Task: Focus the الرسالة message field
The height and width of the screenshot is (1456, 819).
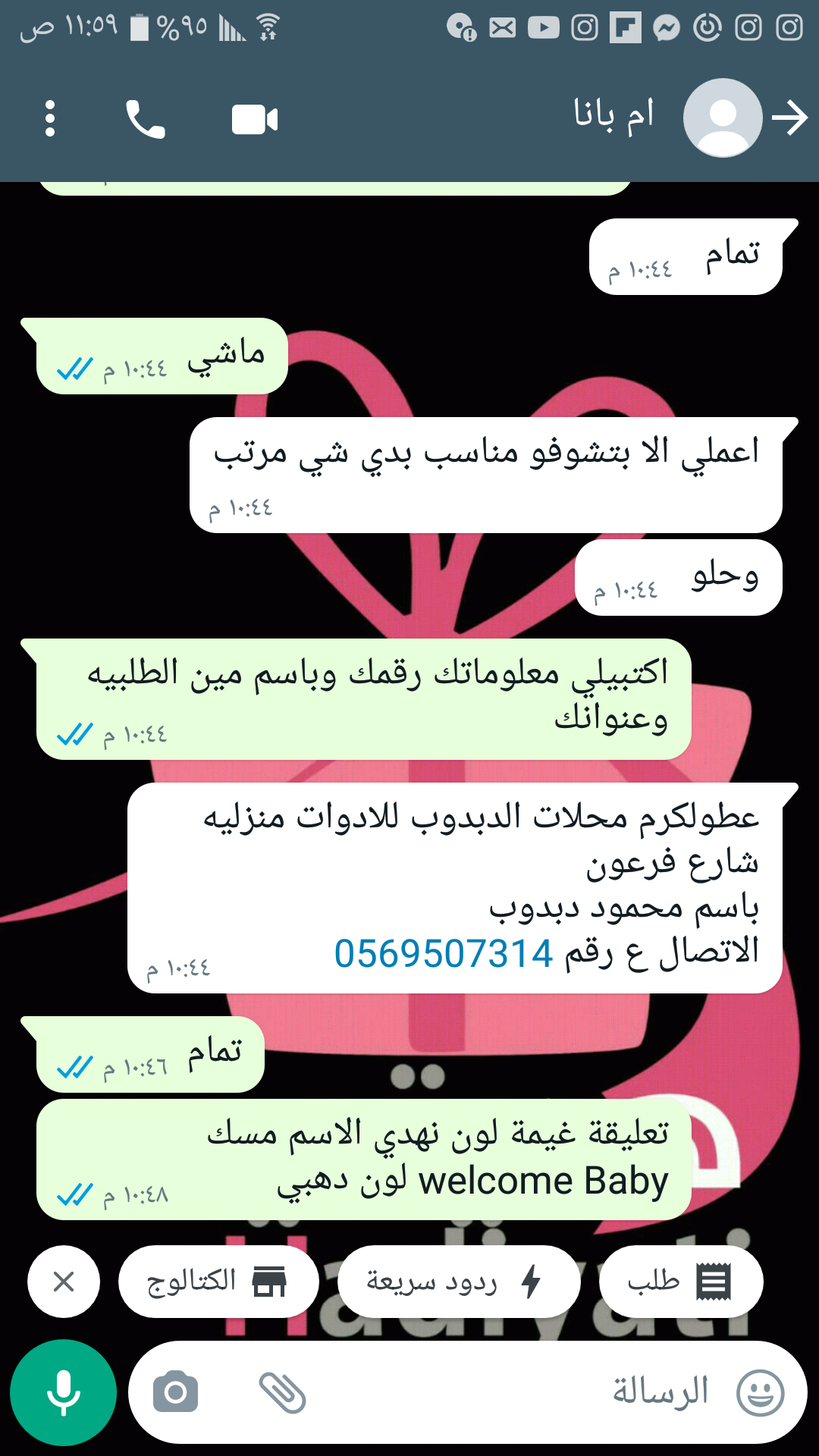Action: [531, 1392]
